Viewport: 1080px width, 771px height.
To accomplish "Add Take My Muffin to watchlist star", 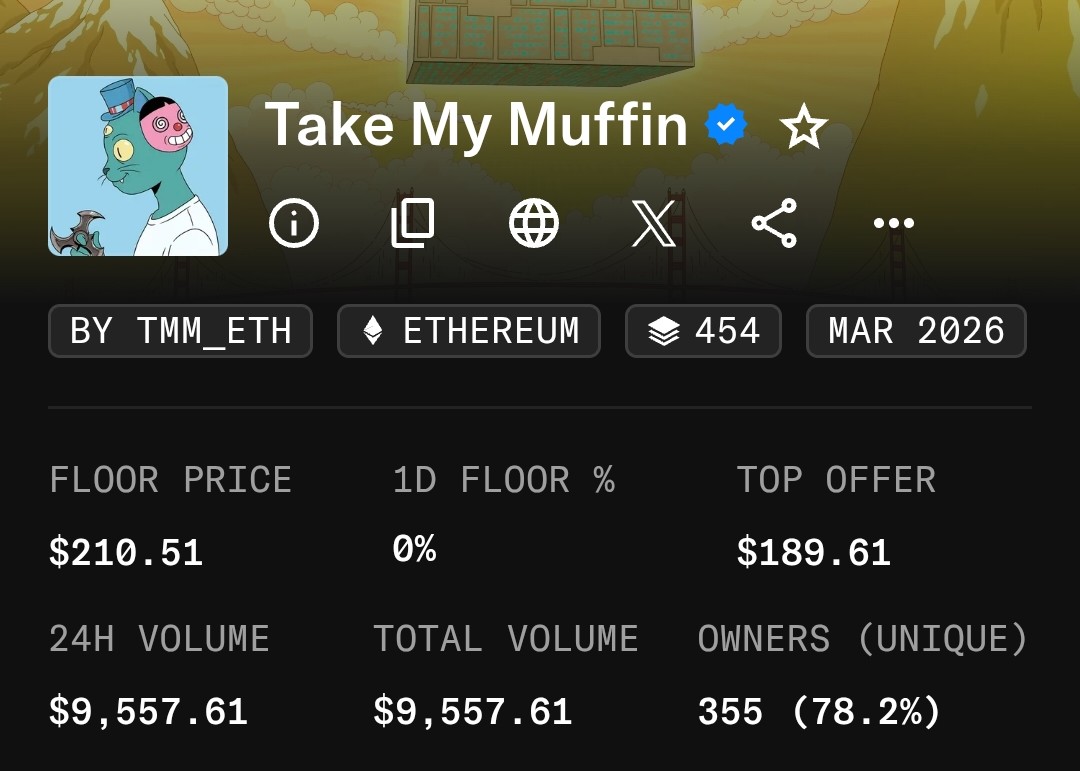I will tap(803, 128).
